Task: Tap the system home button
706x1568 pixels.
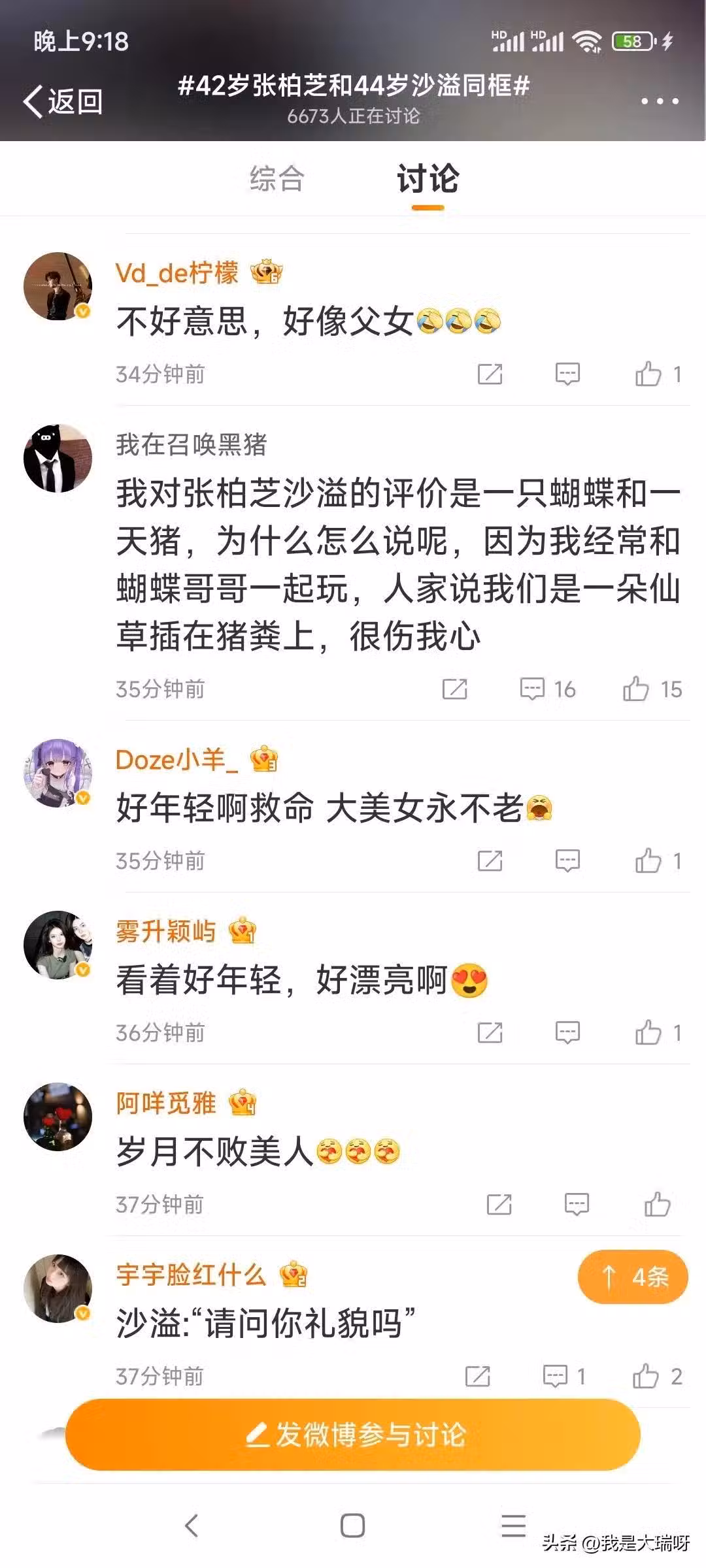Action: [352, 1526]
